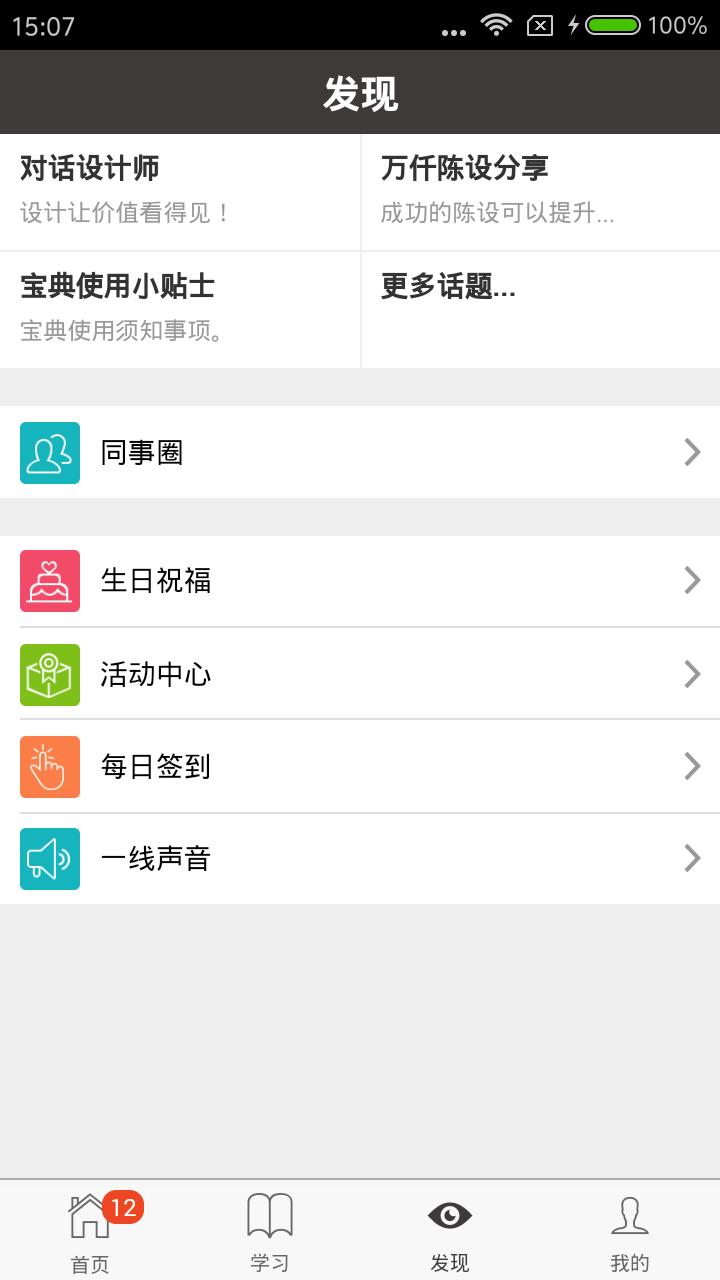This screenshot has height=1280, width=720.
Task: Select the green 活动中心 activity center icon
Action: click(50, 674)
